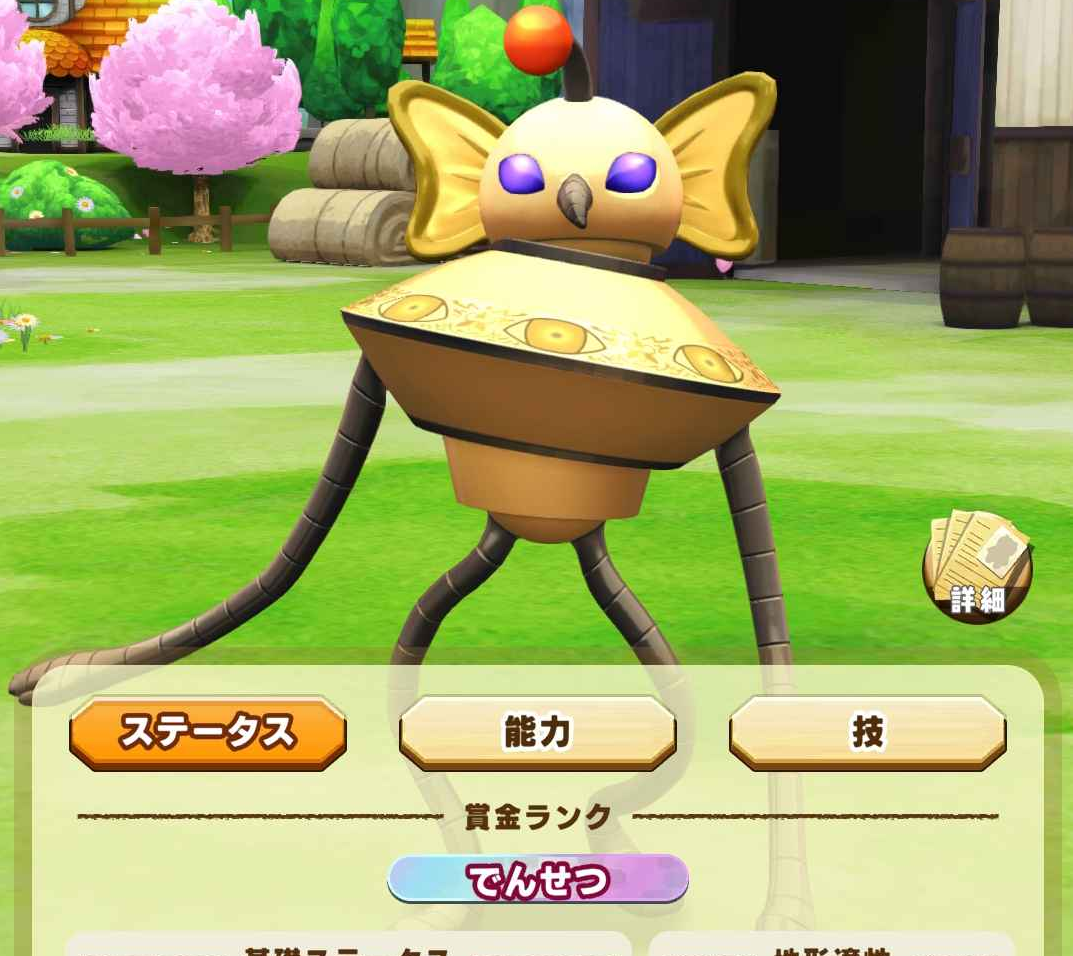Switch to the 技 tab
The image size is (1073, 956).
pos(867,732)
